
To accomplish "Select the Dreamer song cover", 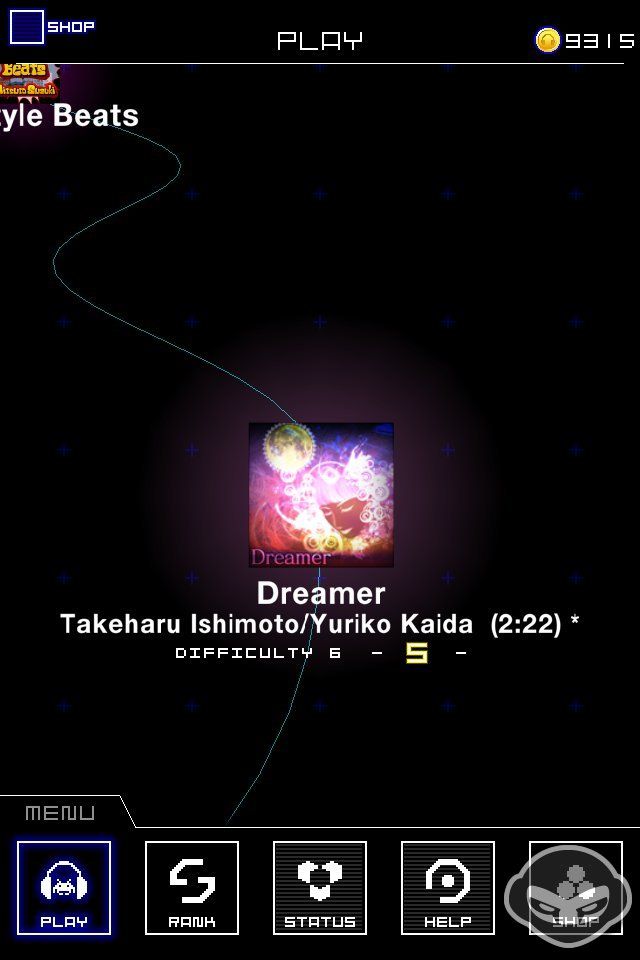I will (321, 495).
